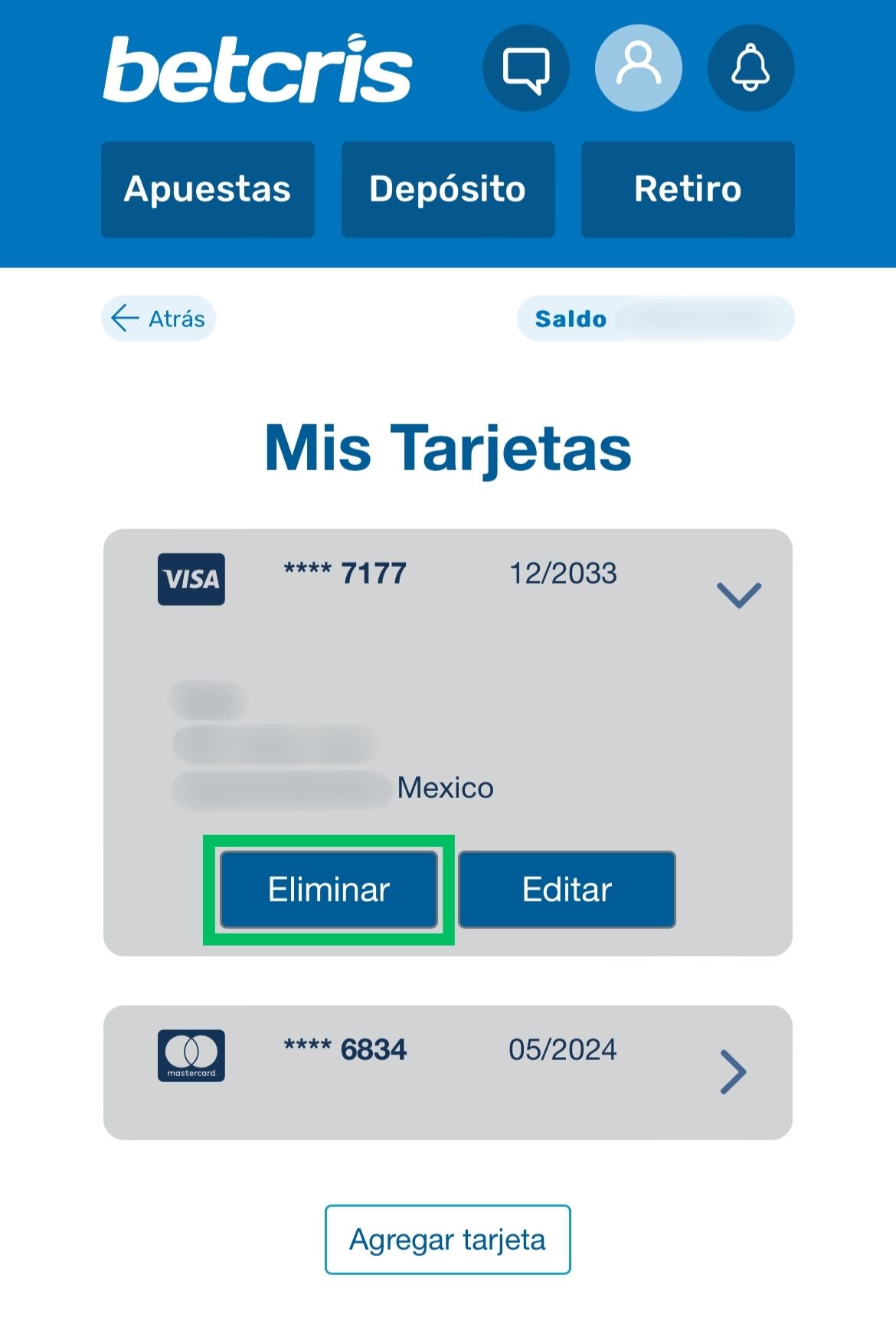Viewport: 896px width, 1318px height.
Task: Expand the Mastercard ending 6834
Action: click(733, 1072)
